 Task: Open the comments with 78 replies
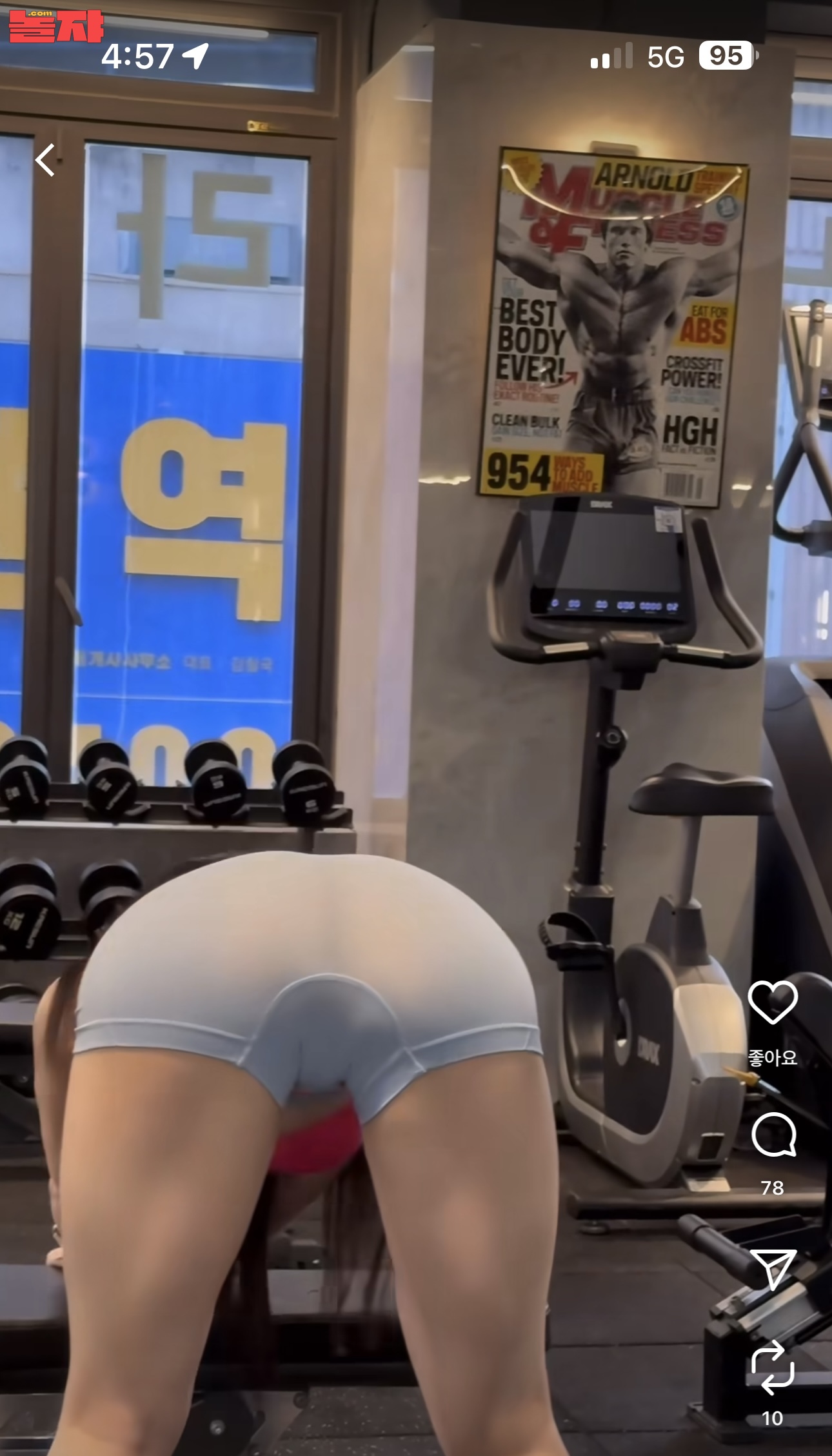[x=773, y=1135]
